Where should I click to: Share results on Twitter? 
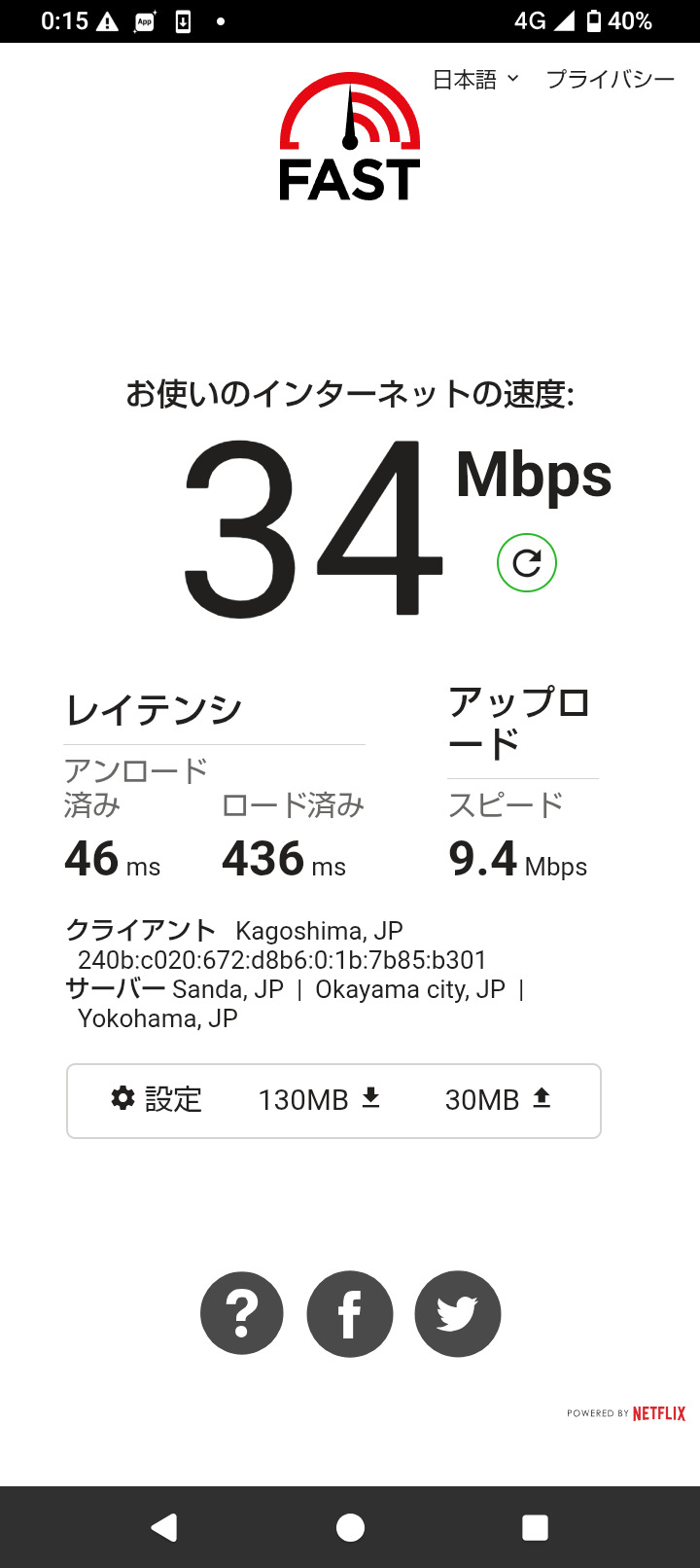[458, 1314]
